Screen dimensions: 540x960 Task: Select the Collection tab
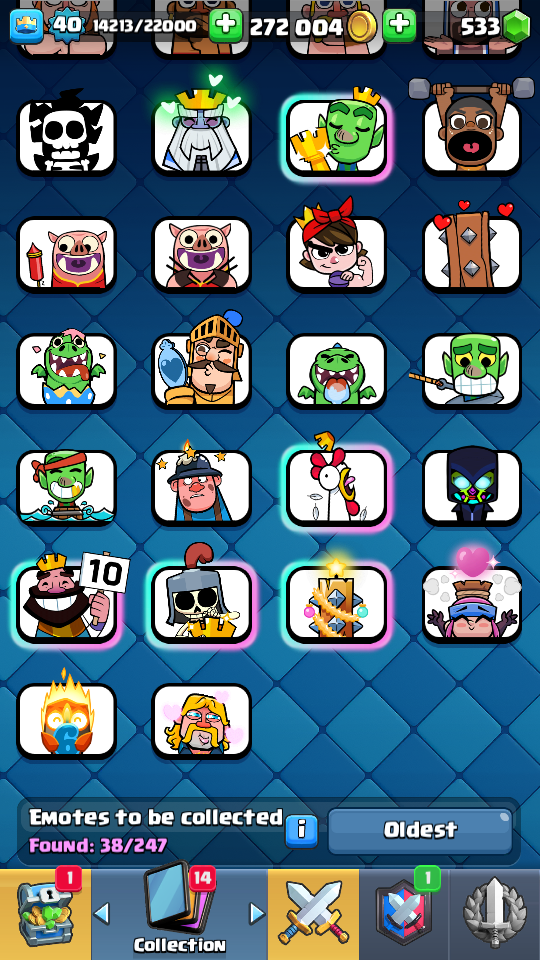(179, 914)
